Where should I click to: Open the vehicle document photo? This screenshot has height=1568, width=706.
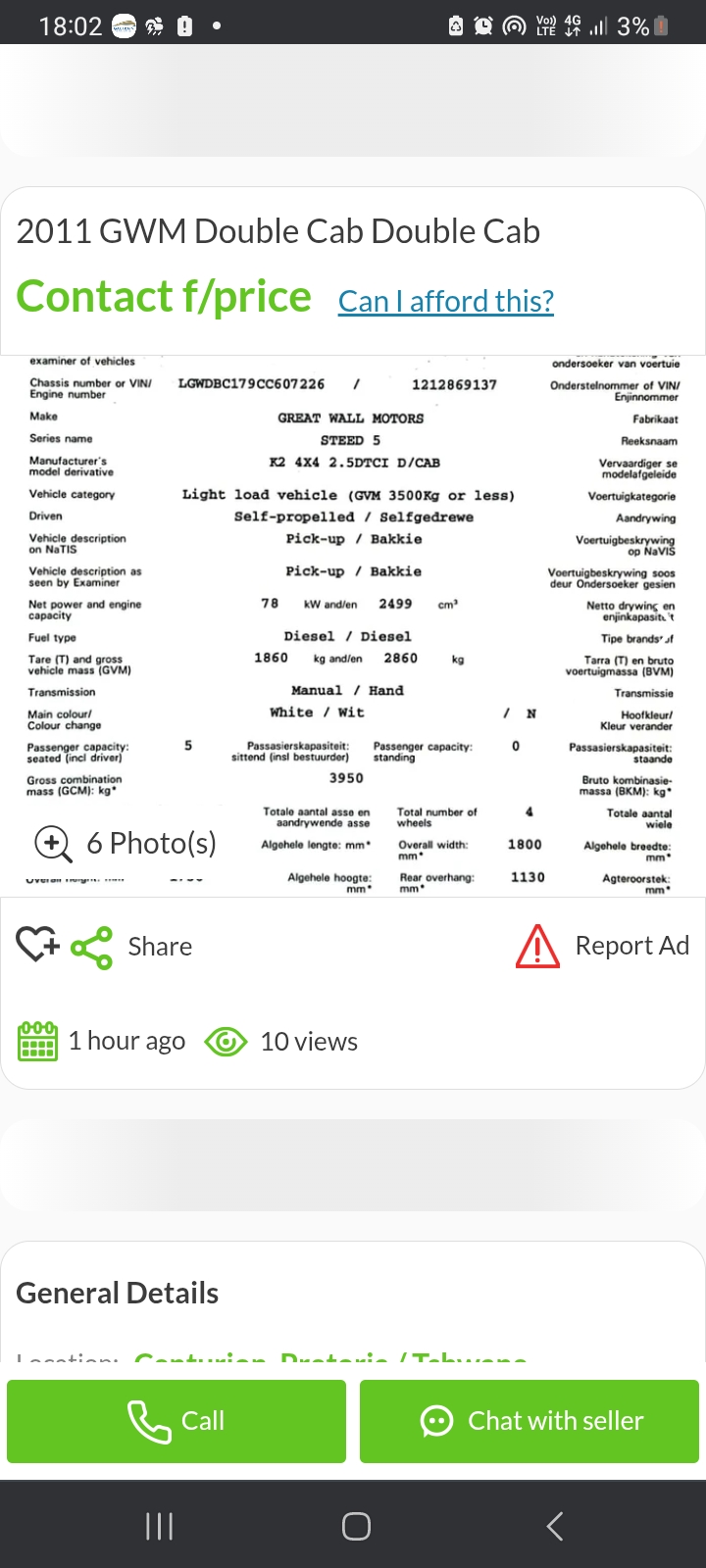(x=353, y=588)
